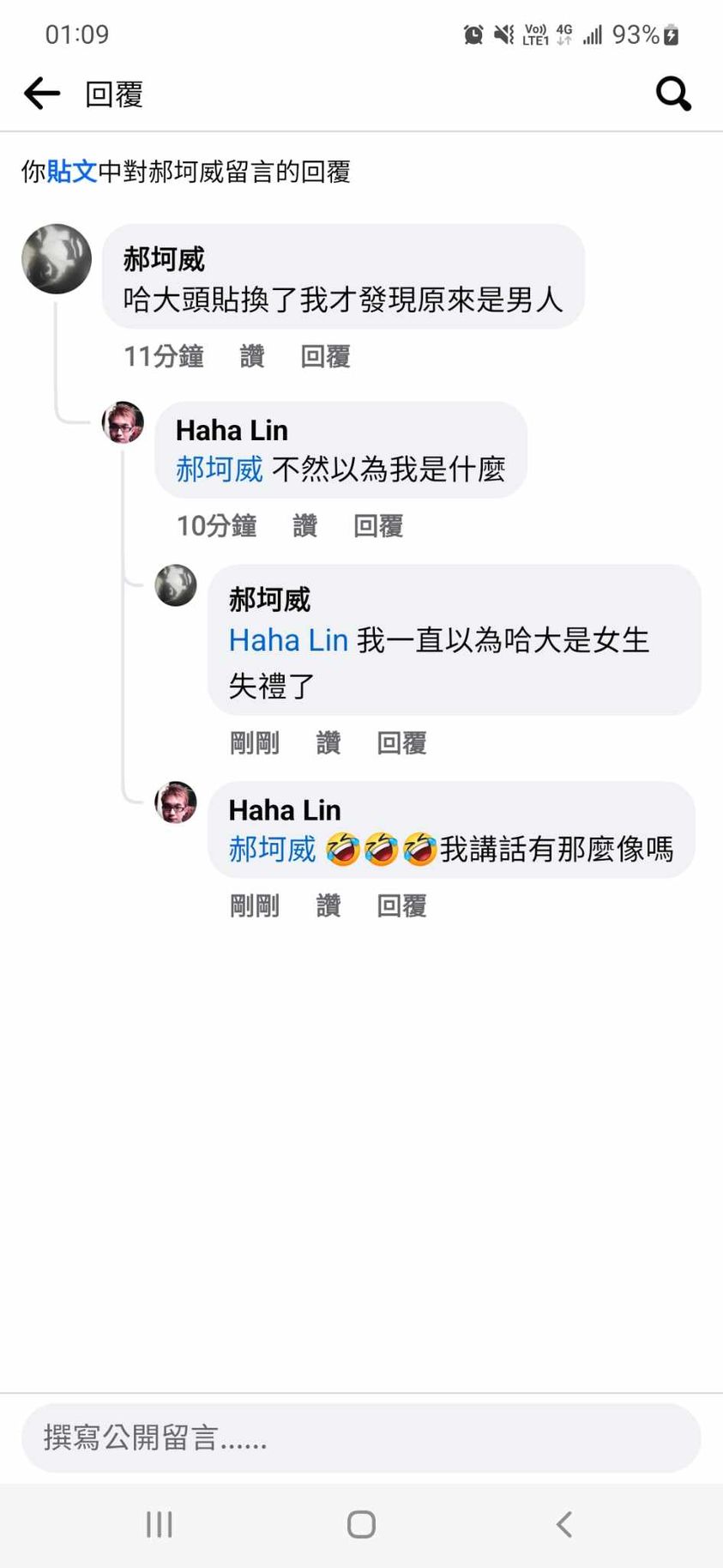
Task: Tap the system home button
Action: point(361,1524)
